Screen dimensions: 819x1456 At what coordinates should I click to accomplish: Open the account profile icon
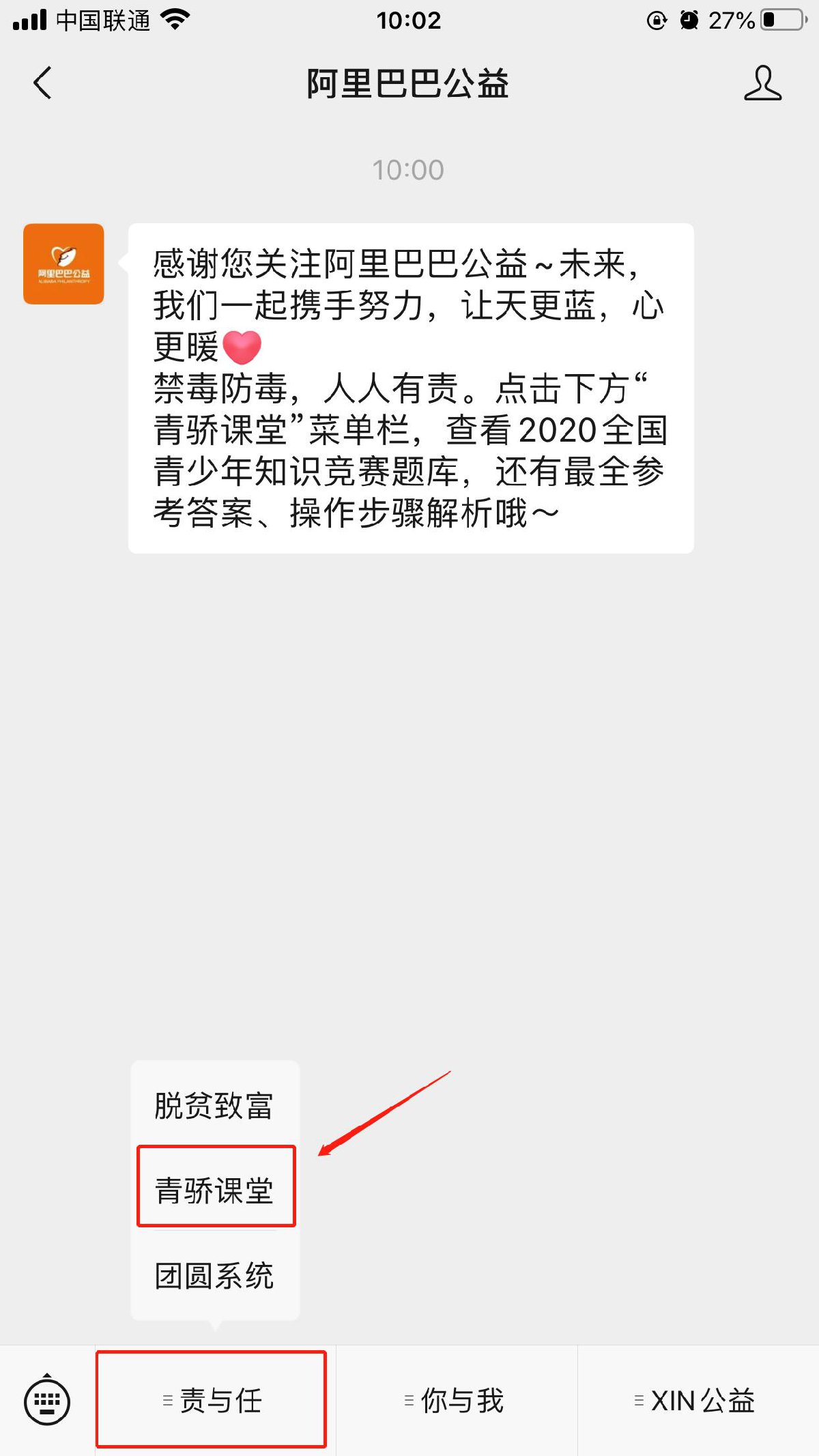pos(762,83)
